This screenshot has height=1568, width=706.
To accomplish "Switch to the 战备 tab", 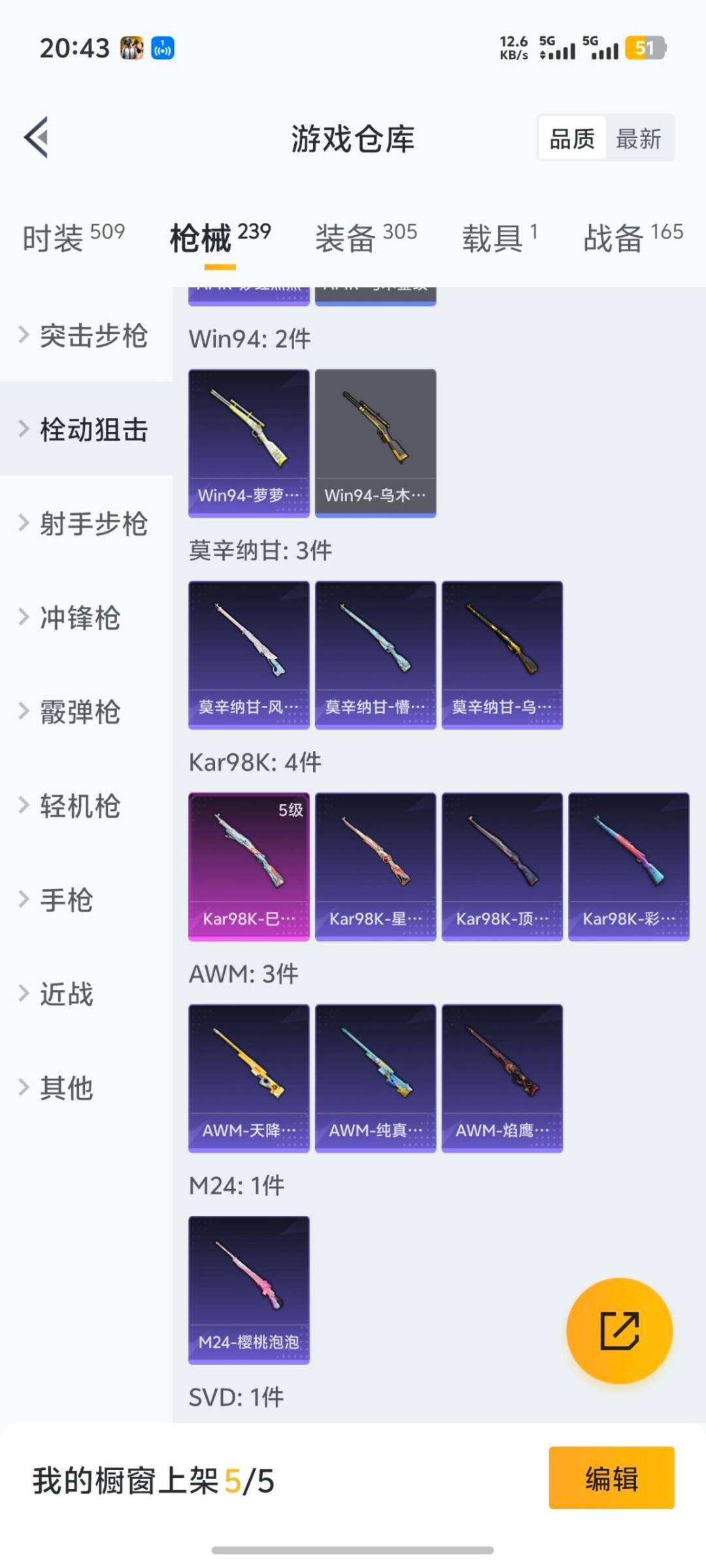I will [611, 238].
